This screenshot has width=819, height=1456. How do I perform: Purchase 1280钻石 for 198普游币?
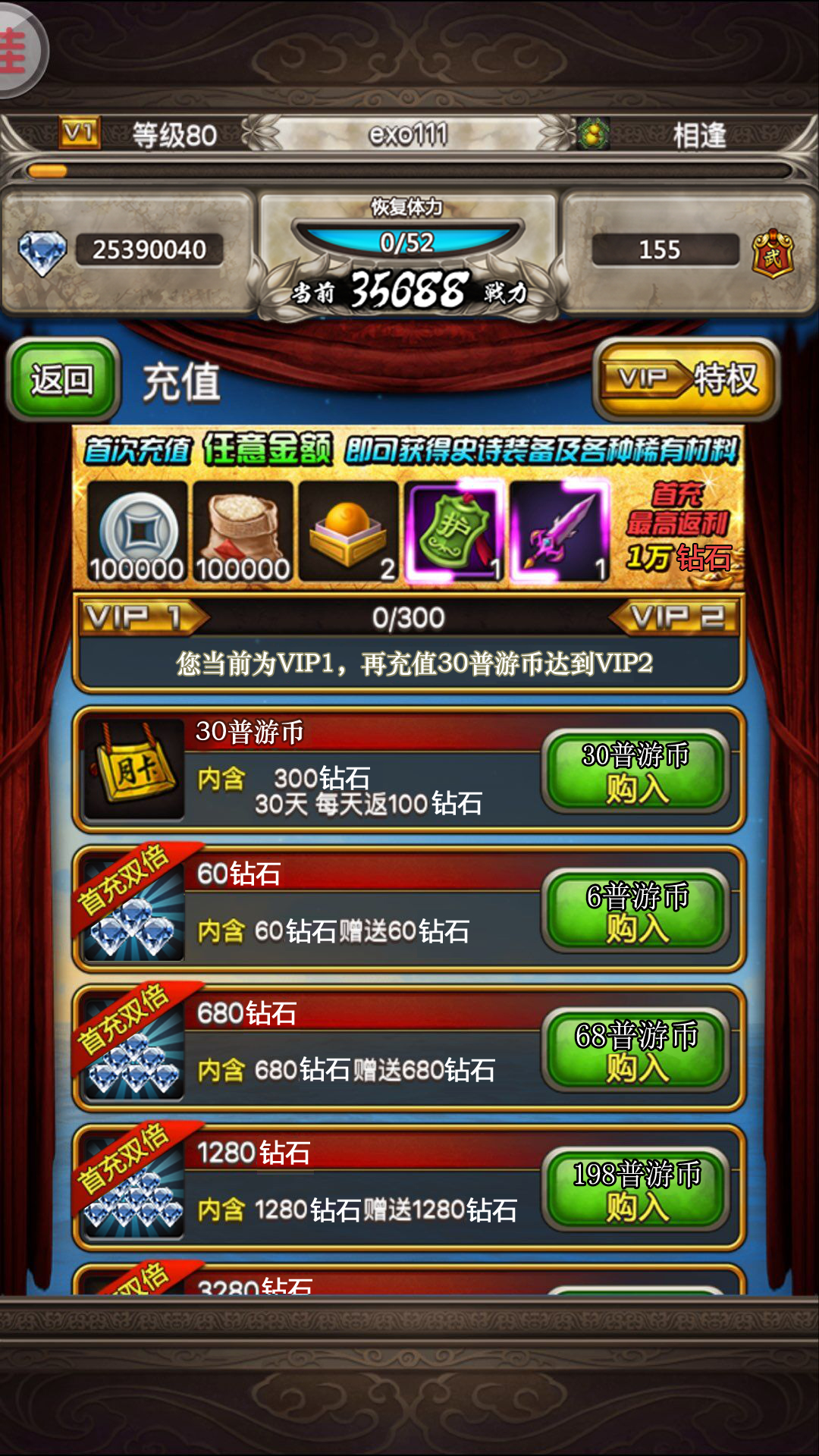point(635,1189)
